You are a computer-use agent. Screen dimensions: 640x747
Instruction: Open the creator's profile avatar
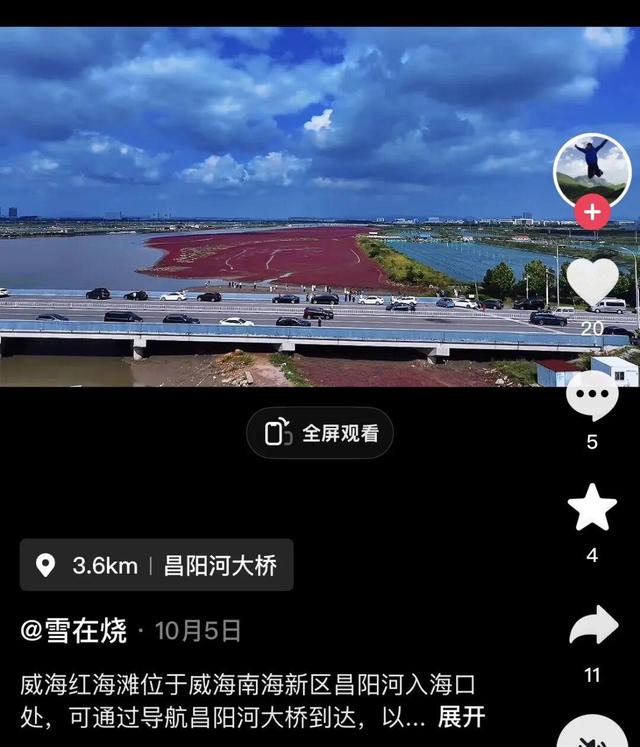592,168
